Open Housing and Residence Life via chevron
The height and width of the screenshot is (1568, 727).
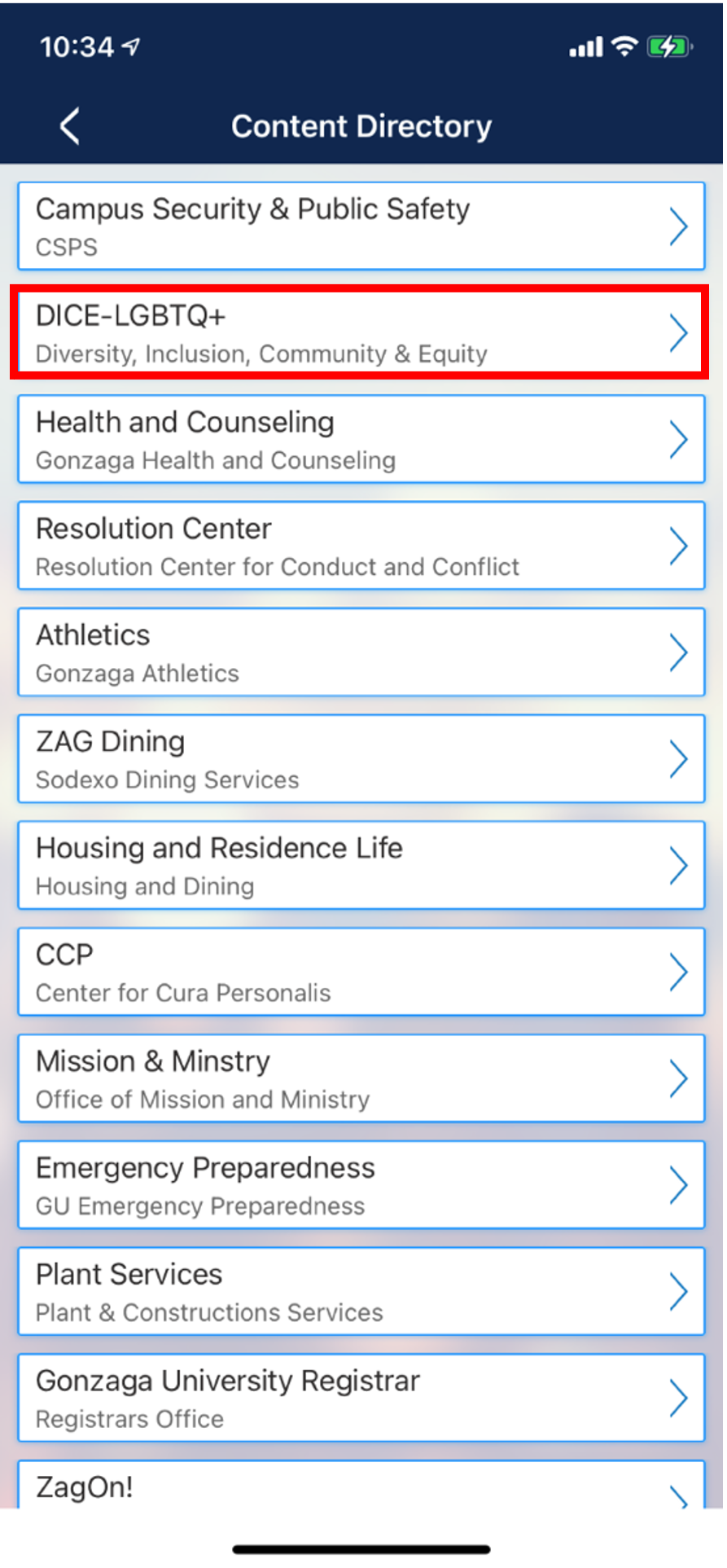click(679, 865)
